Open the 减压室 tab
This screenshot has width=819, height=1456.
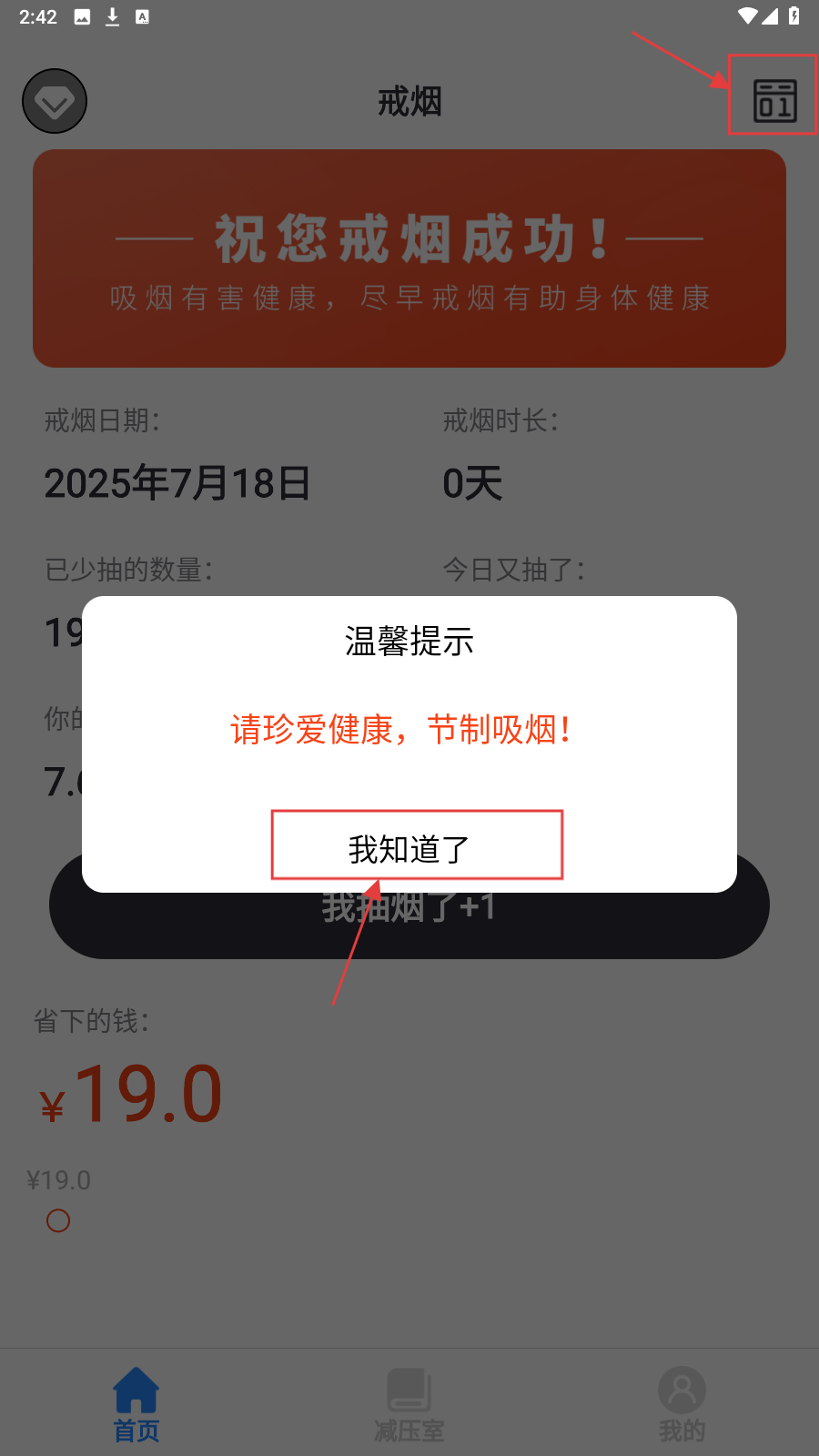409,1404
